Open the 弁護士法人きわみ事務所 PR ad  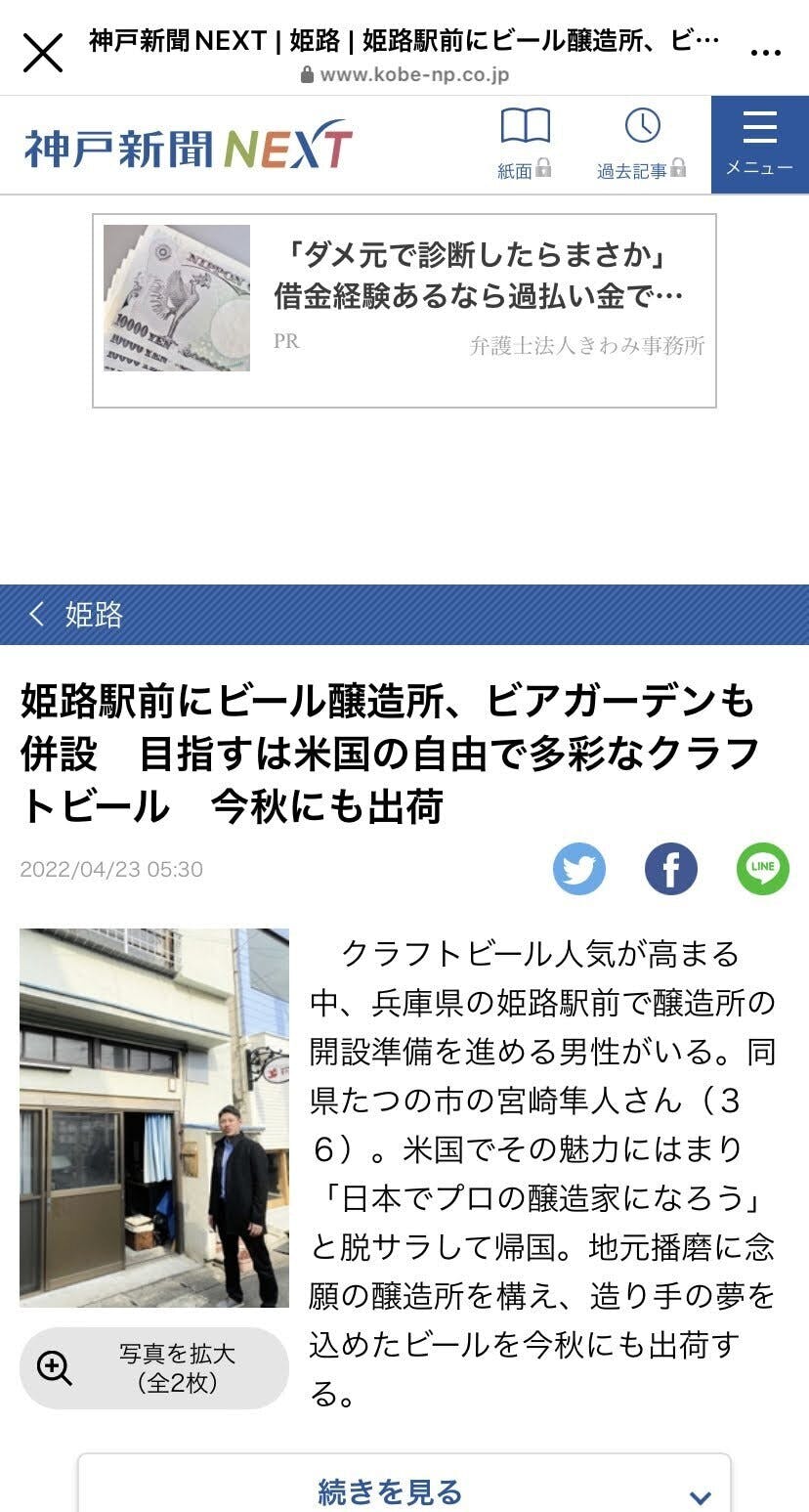click(404, 310)
